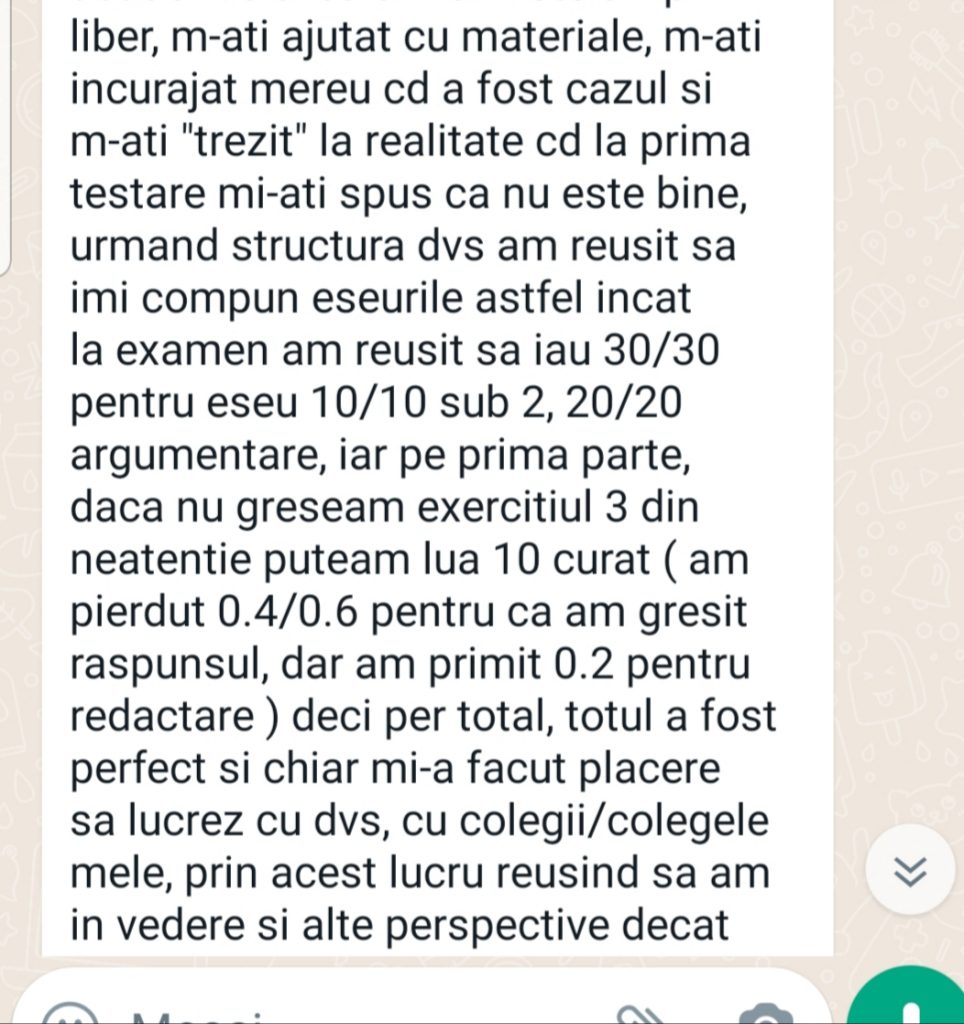Jump to the latest messages with the down-arrow button
Viewport: 964px width, 1024px height.
pyautogui.click(x=909, y=870)
